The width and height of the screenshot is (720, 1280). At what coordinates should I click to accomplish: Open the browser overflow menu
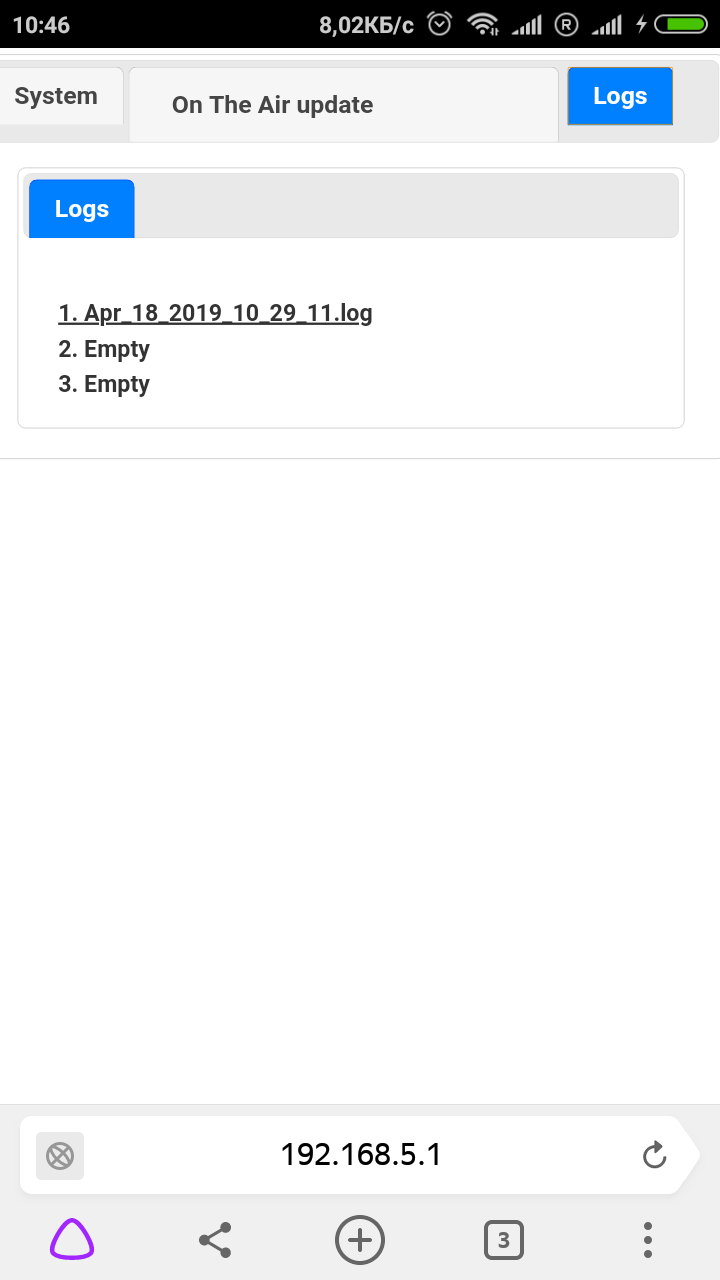pos(648,1241)
